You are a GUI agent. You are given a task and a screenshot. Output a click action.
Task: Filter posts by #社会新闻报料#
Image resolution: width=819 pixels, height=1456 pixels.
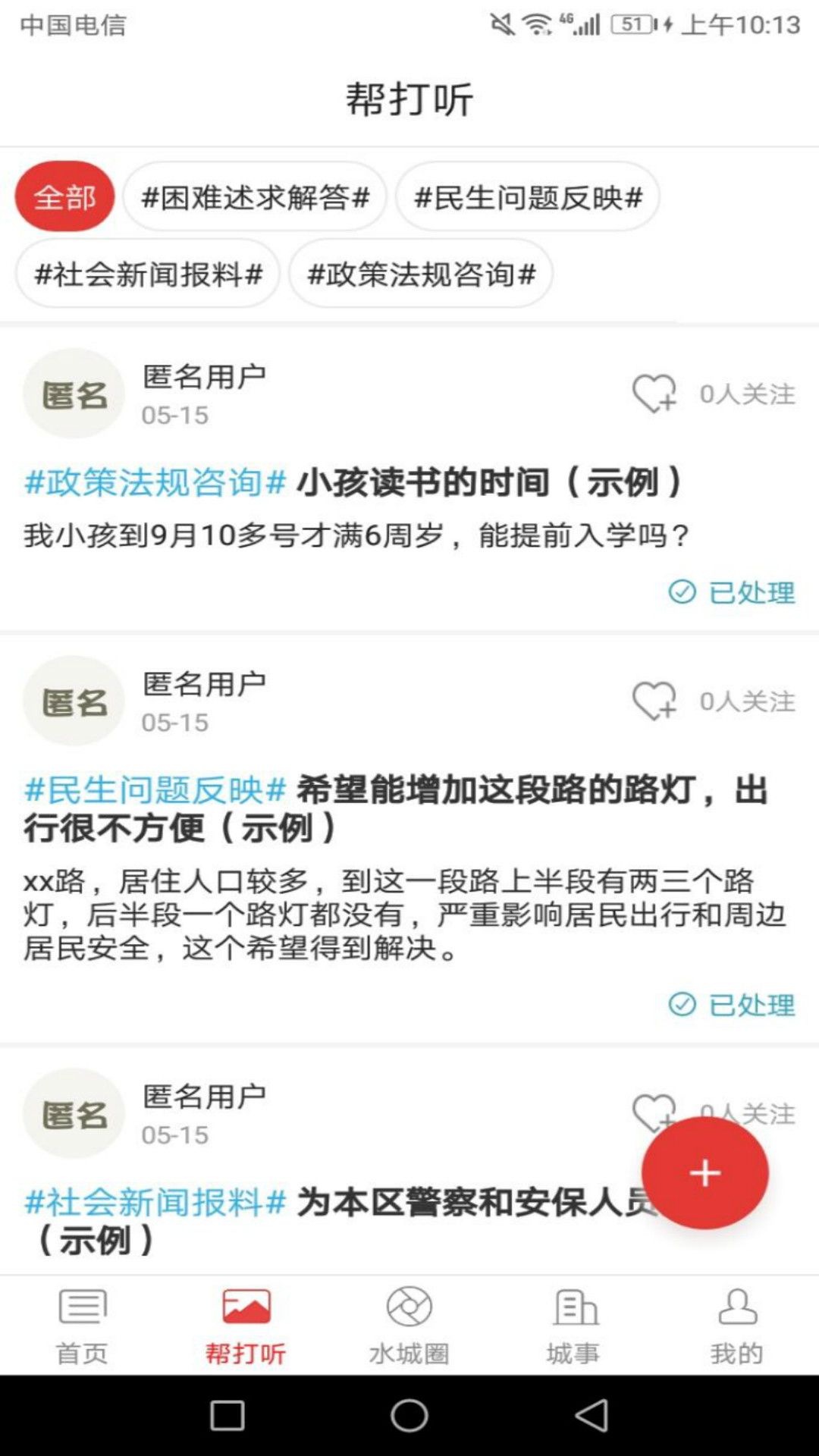pyautogui.click(x=147, y=275)
